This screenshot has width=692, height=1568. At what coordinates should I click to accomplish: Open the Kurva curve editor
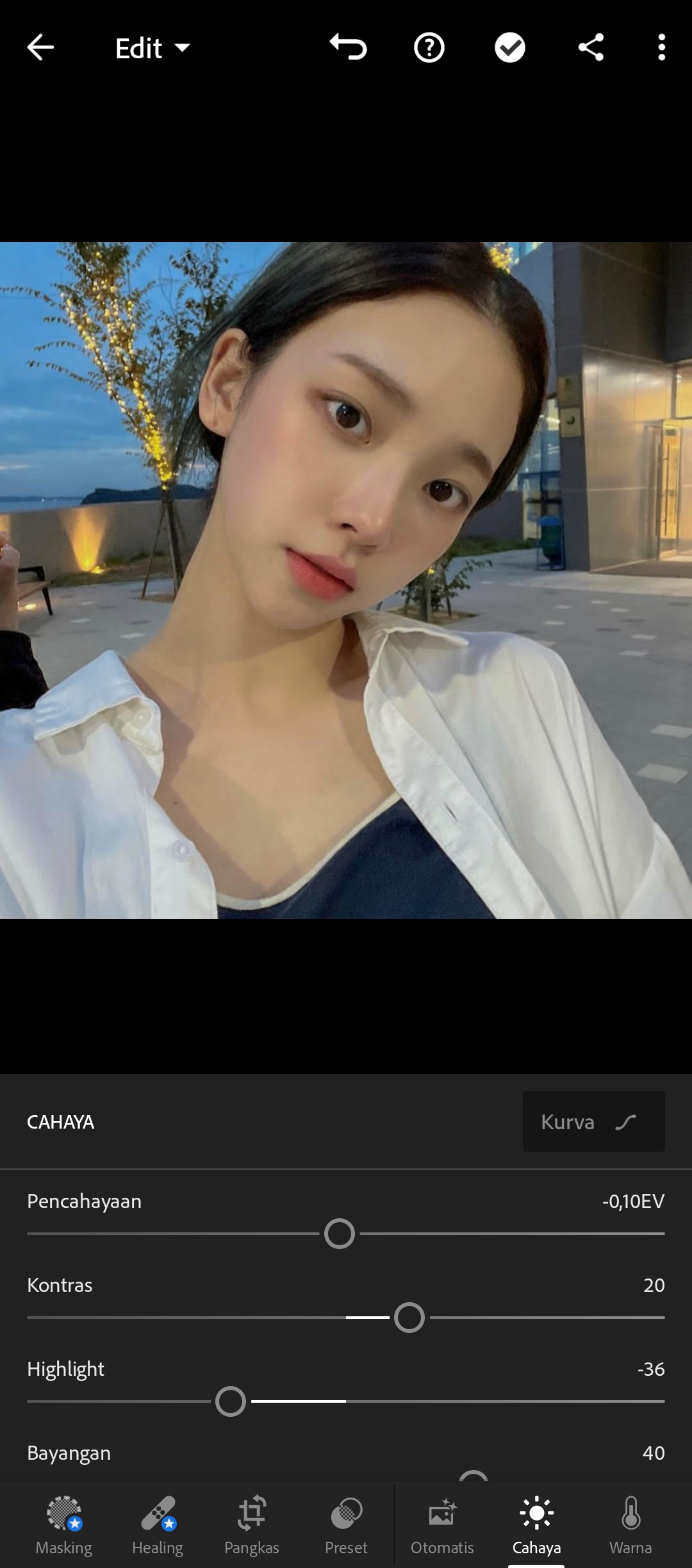pos(593,1122)
